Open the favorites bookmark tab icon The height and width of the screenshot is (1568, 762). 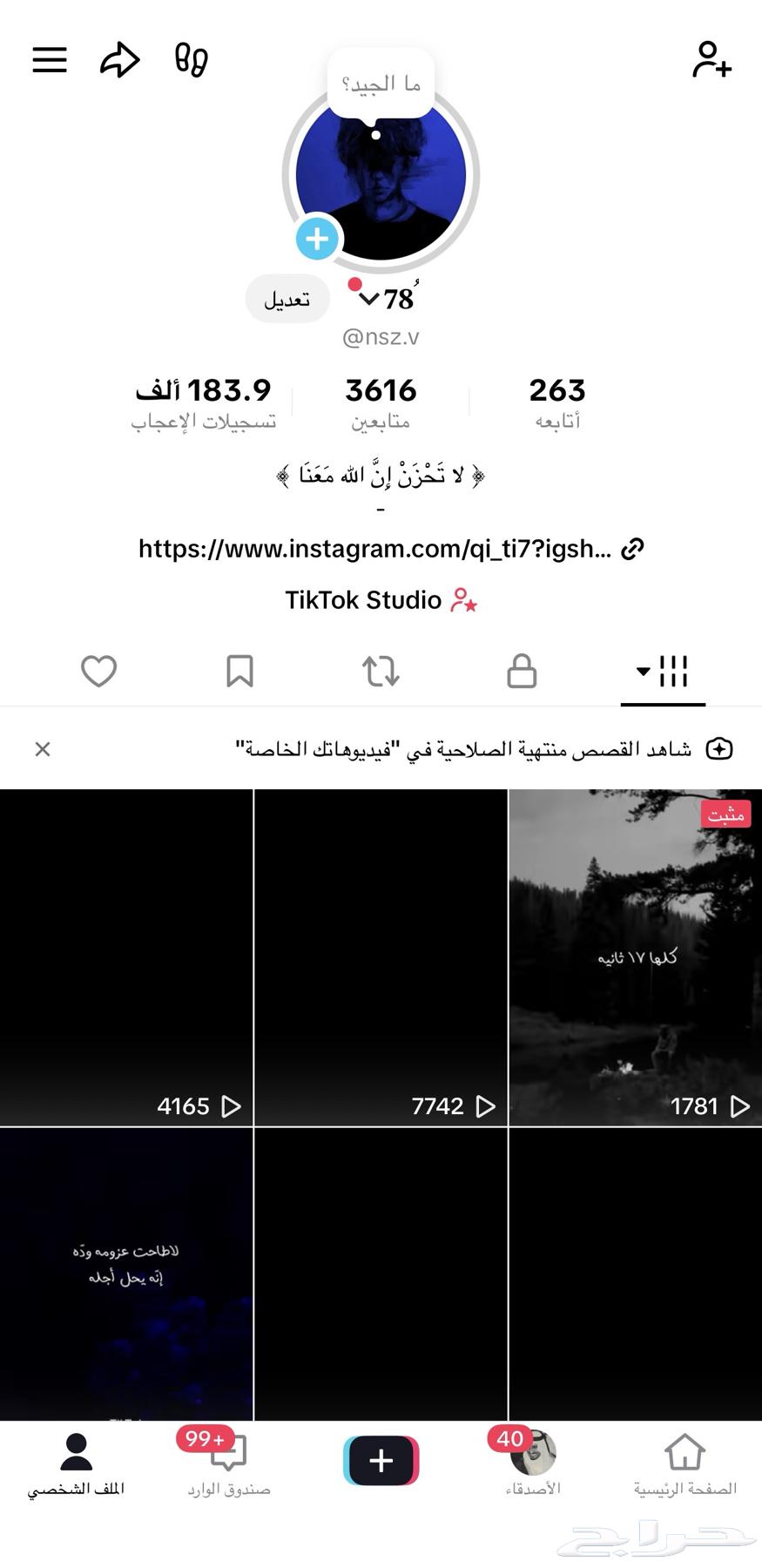click(x=240, y=671)
